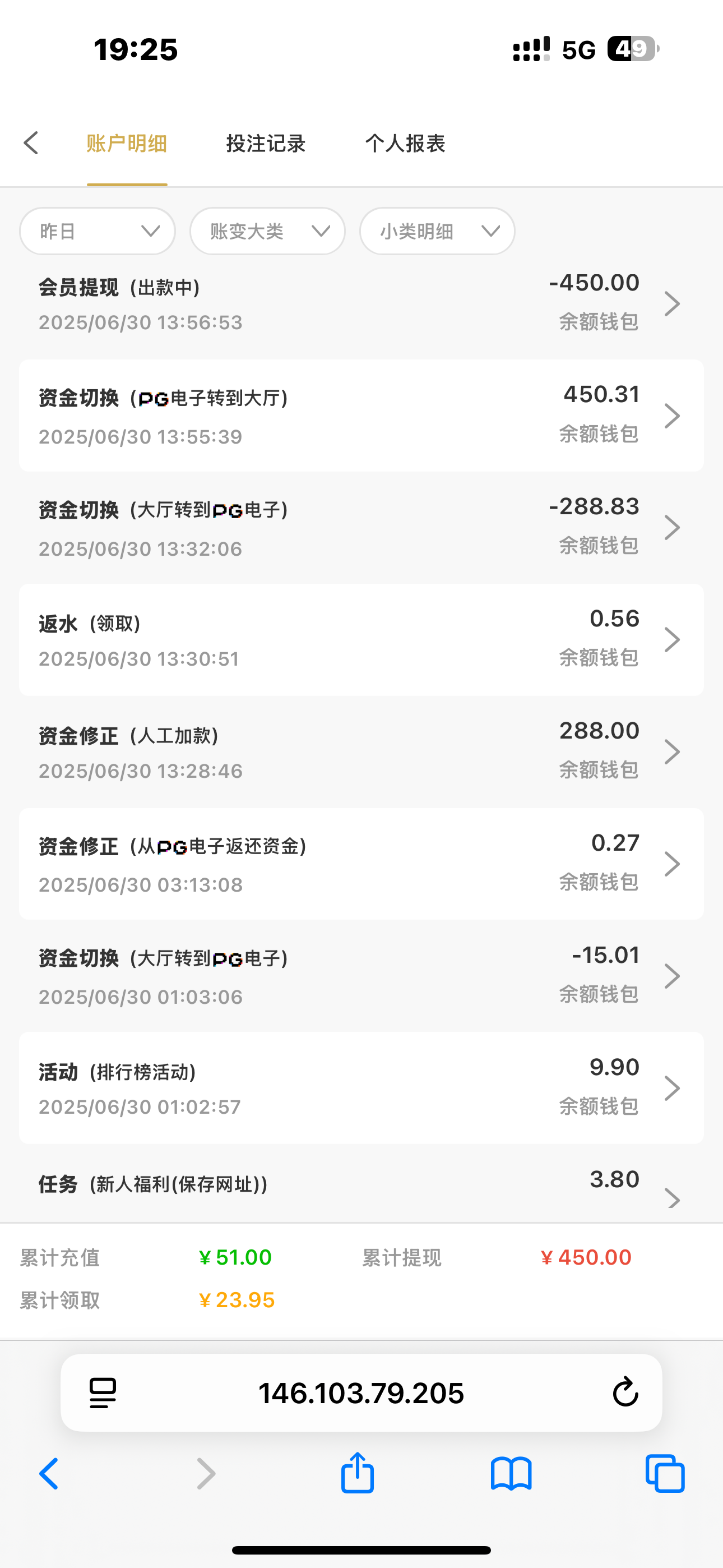Open the -15.01 资金切换 record
The image size is (723, 1568).
click(x=361, y=976)
